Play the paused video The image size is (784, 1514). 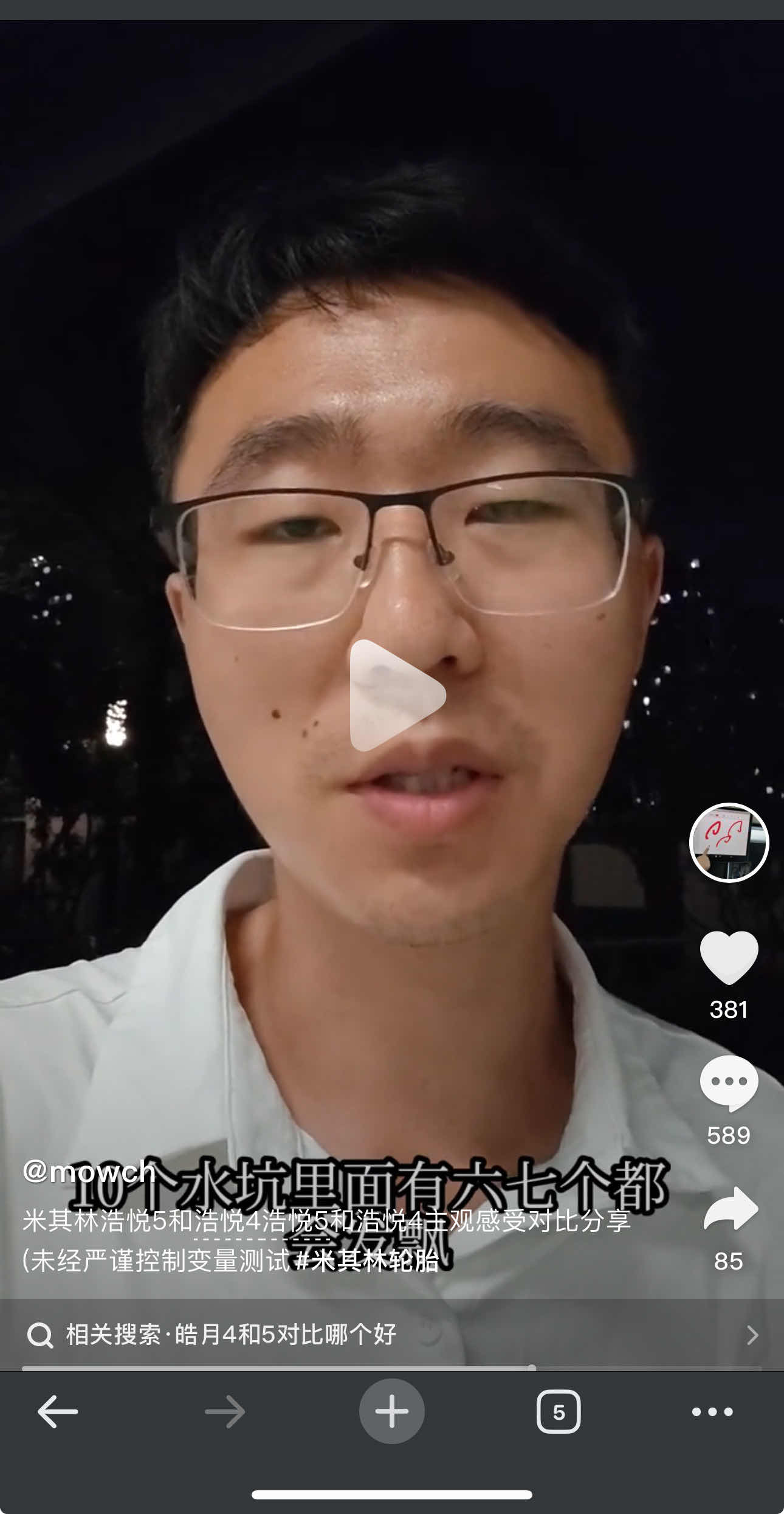pyautogui.click(x=397, y=696)
